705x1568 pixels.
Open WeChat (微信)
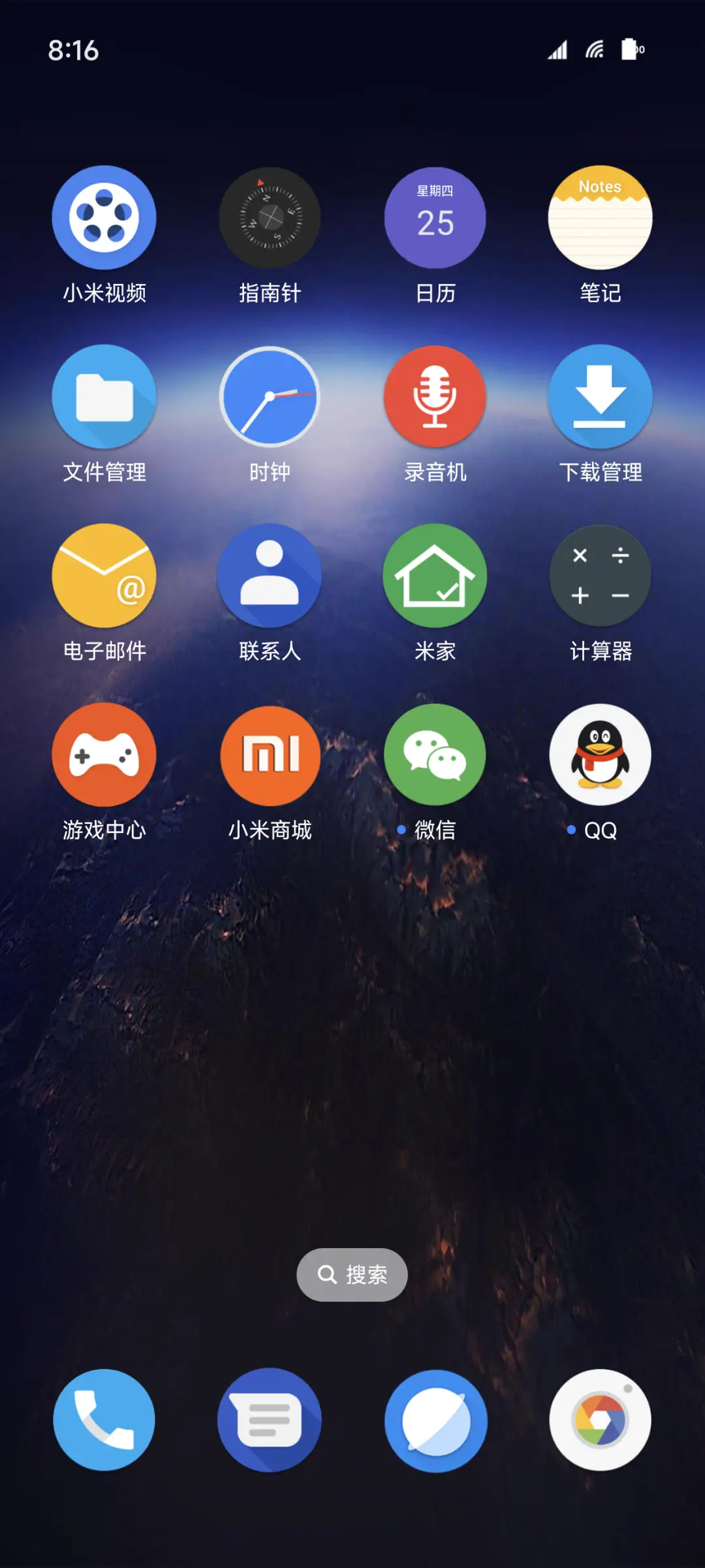(435, 754)
